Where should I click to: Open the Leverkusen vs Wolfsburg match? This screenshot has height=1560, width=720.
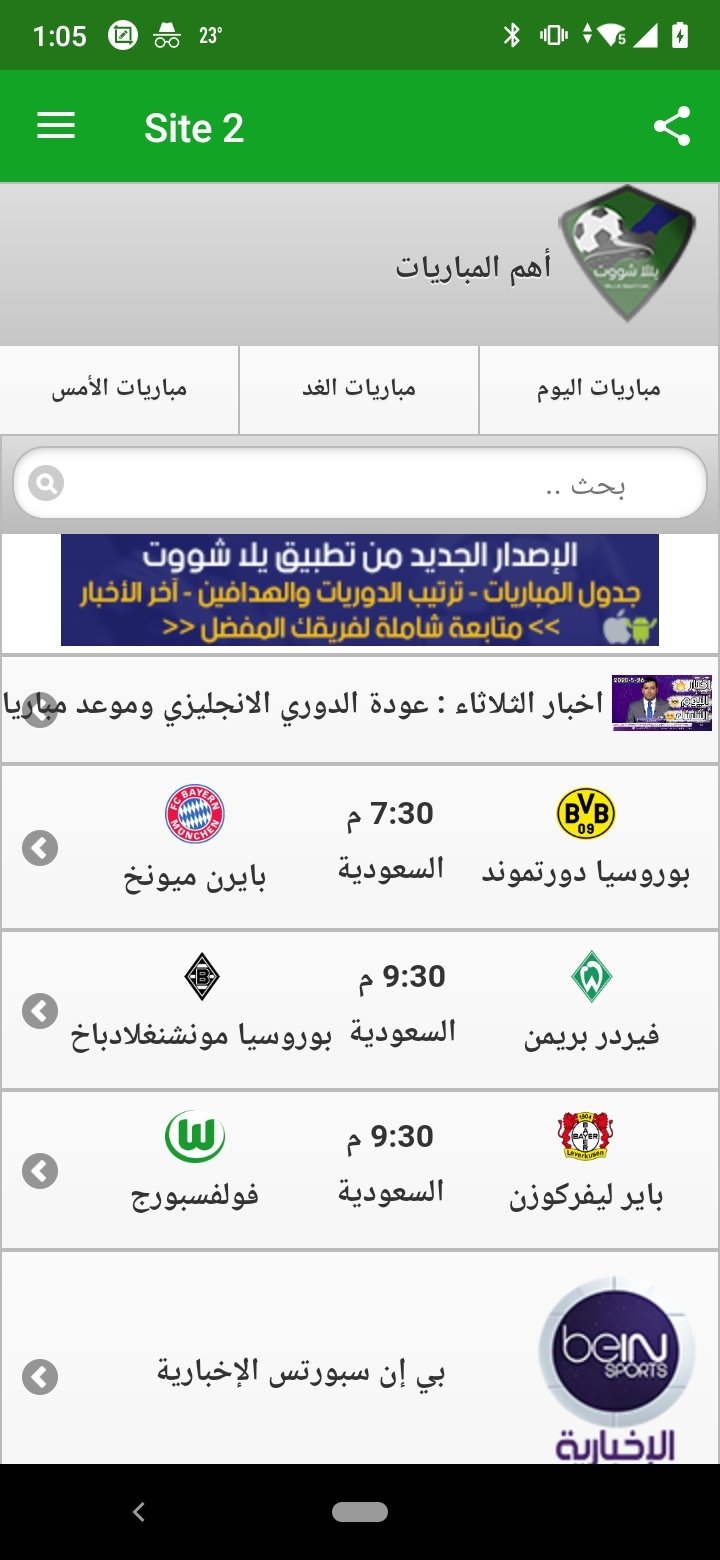(360, 1170)
